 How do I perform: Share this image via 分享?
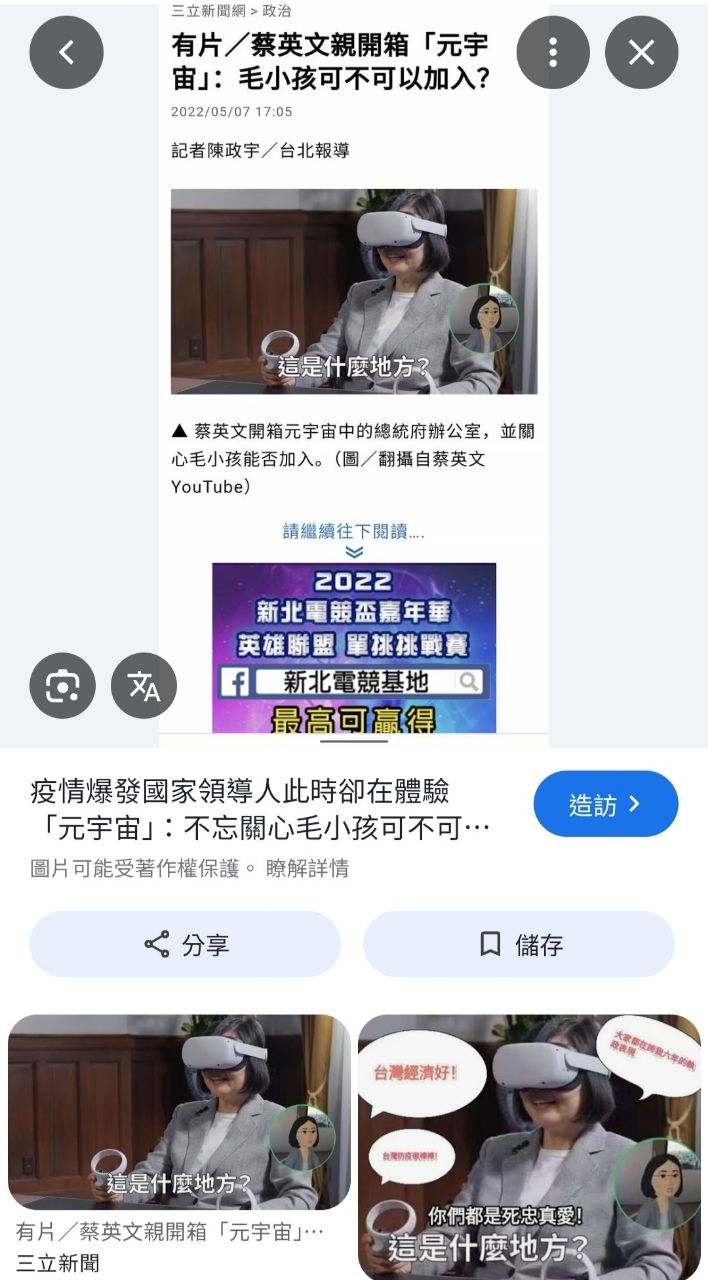pos(185,944)
